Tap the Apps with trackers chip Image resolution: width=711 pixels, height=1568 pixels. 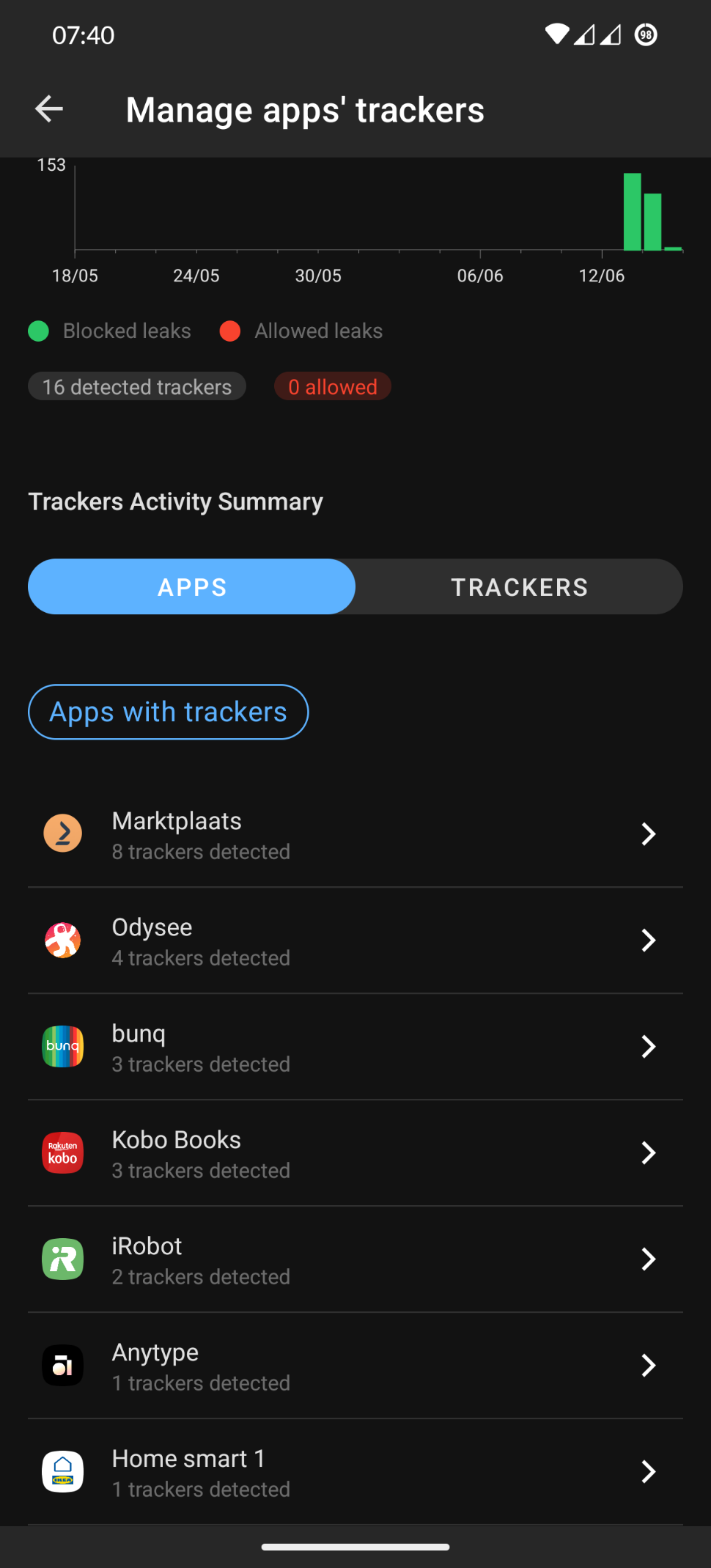pos(169,712)
